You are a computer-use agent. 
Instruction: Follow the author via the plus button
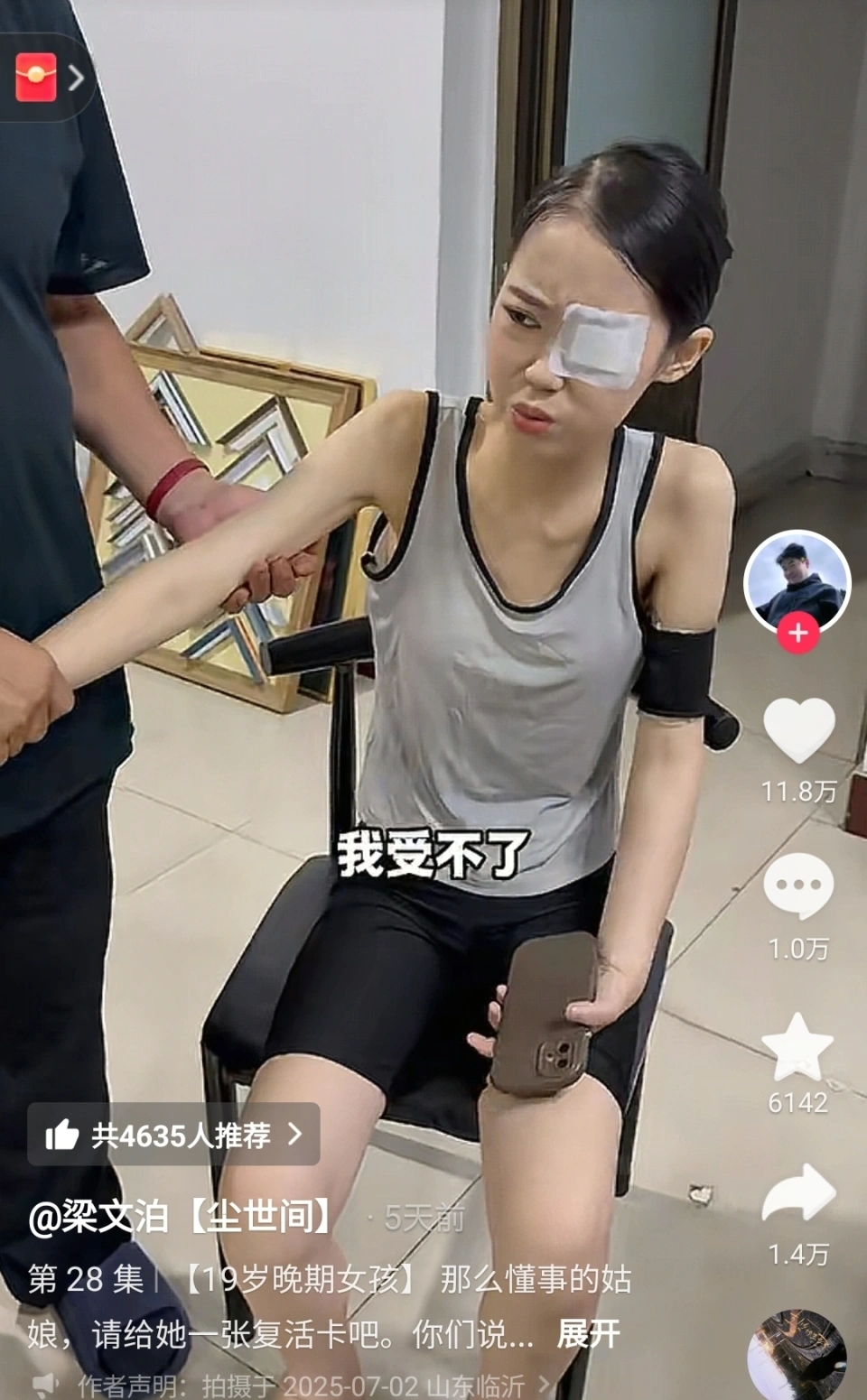[797, 632]
